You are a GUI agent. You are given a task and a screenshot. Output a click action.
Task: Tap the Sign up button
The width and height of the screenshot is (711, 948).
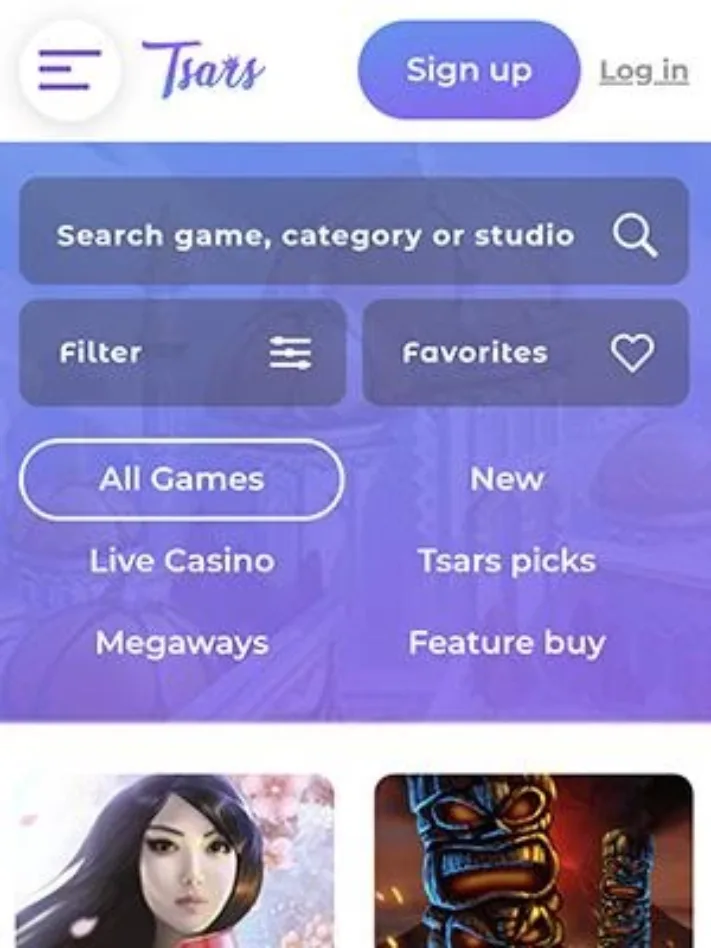pyautogui.click(x=468, y=71)
